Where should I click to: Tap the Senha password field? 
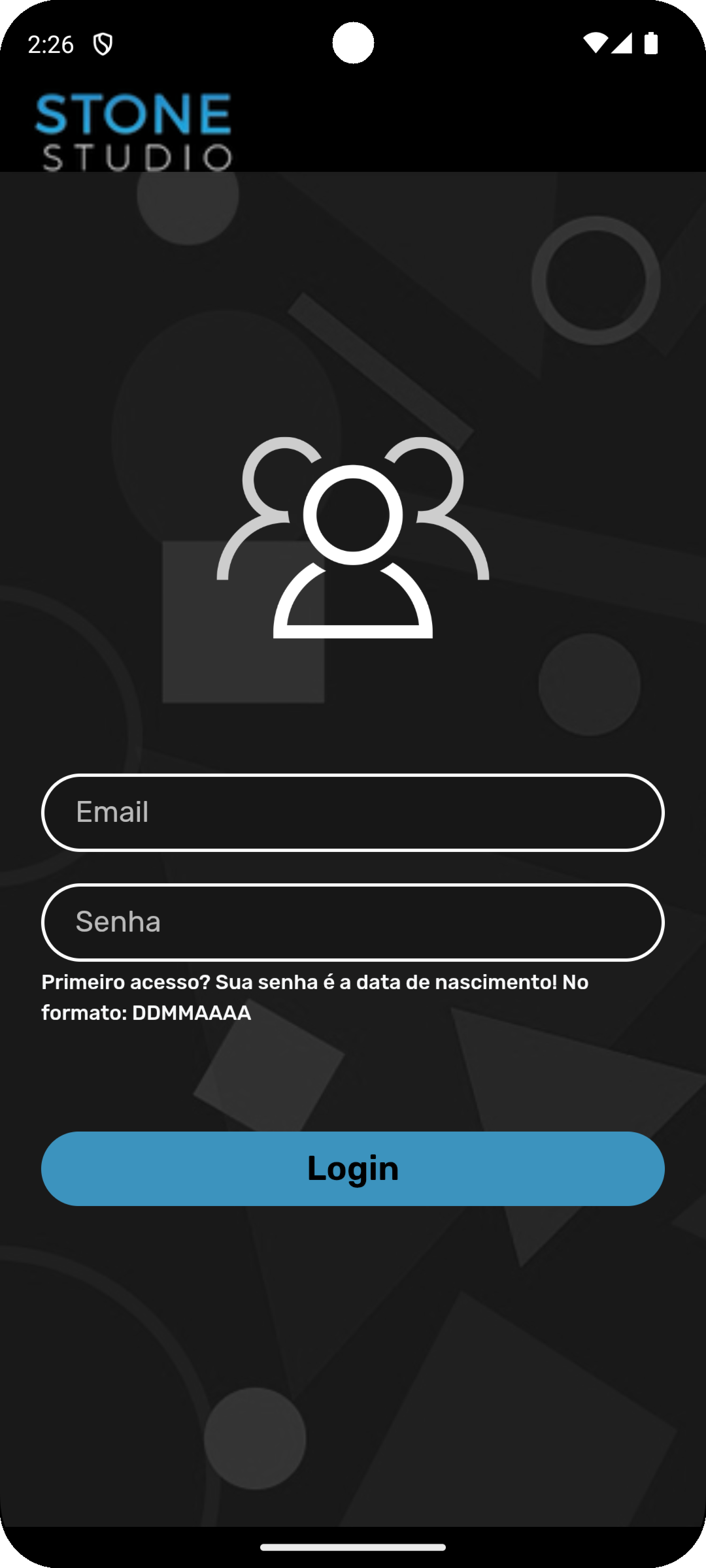pos(353,923)
